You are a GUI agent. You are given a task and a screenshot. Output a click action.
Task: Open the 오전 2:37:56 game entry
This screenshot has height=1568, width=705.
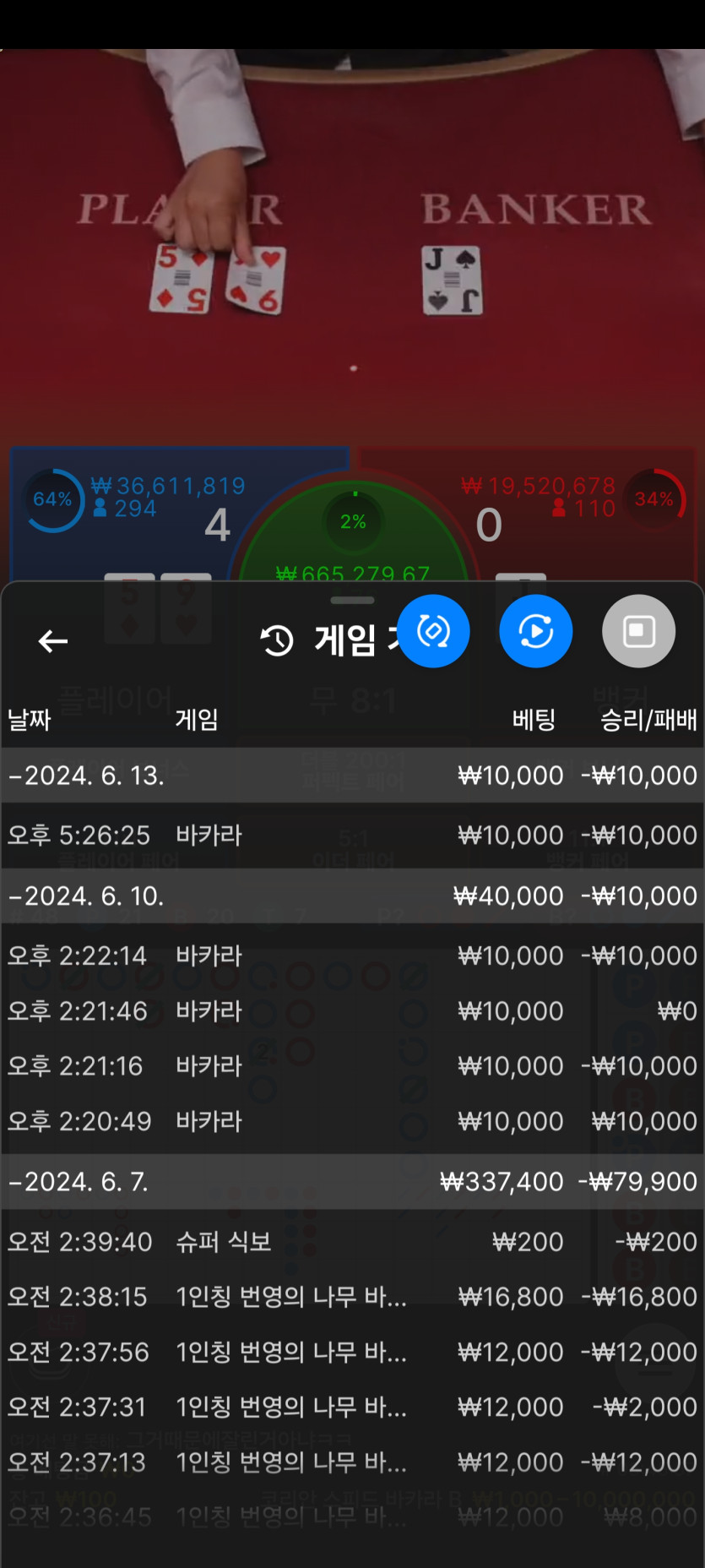click(352, 1352)
